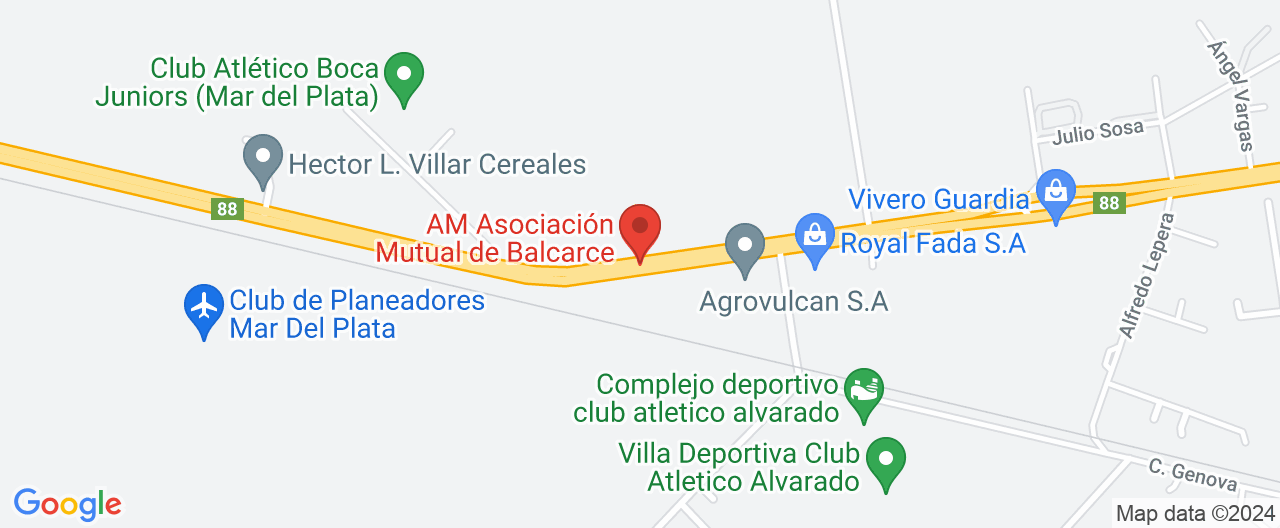This screenshot has height=528, width=1280.
Task: Open the Vivero Guardia shopping marker
Action: [x=1054, y=191]
